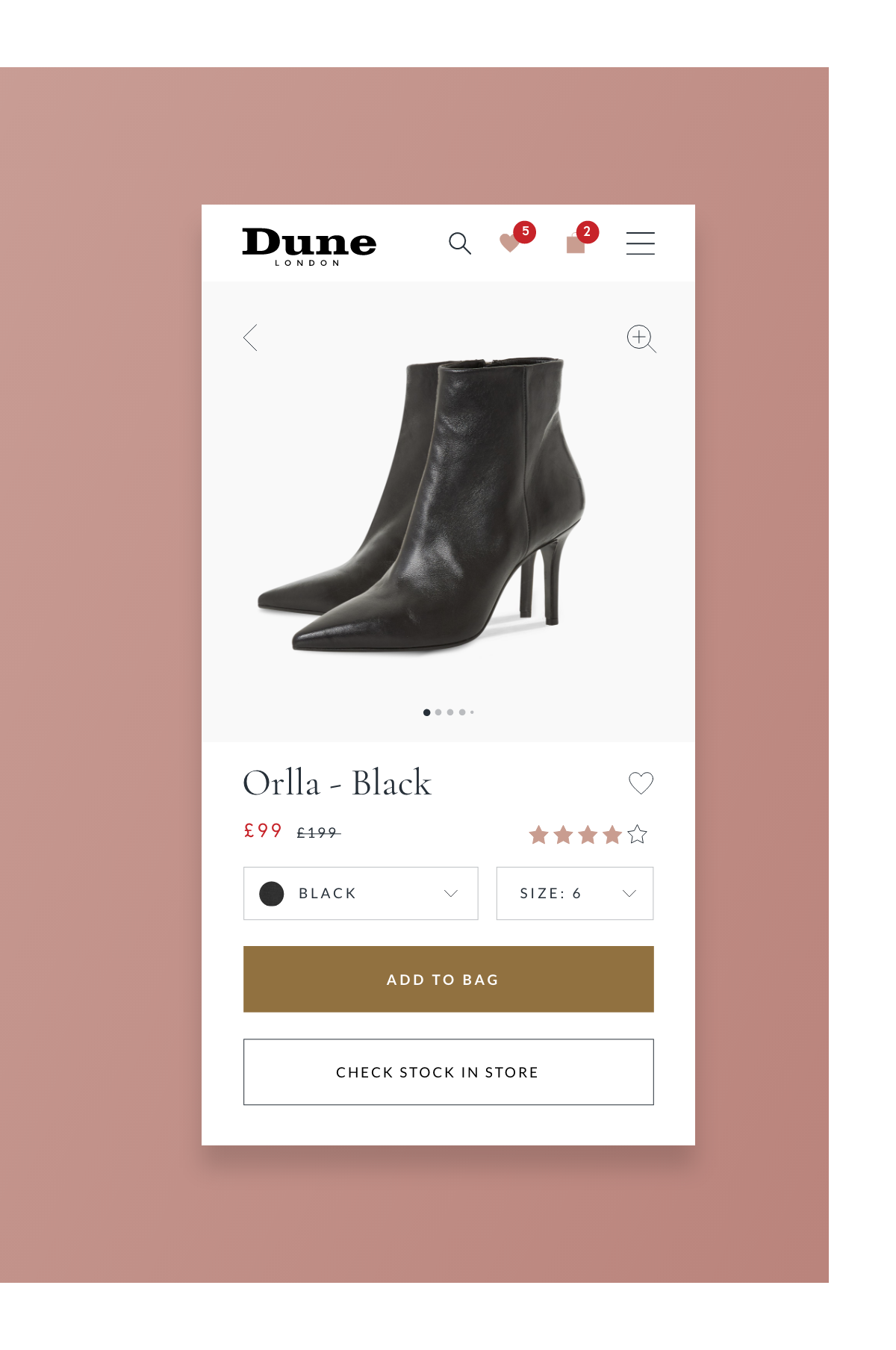Add Orlla - Black to favorites
Viewport: 896px width, 1350px height.
click(641, 783)
